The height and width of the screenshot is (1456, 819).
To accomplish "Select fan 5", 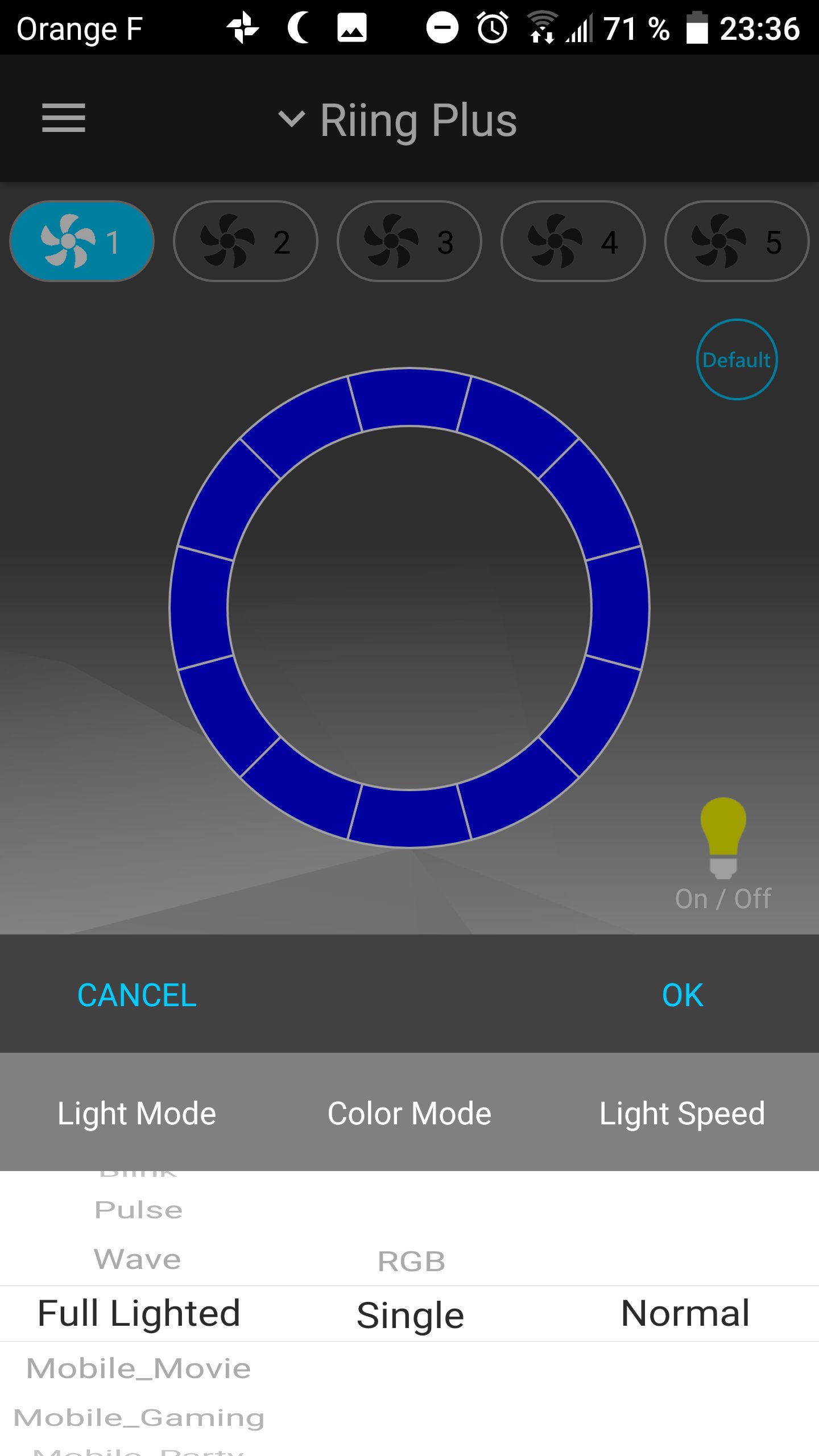I will click(737, 241).
